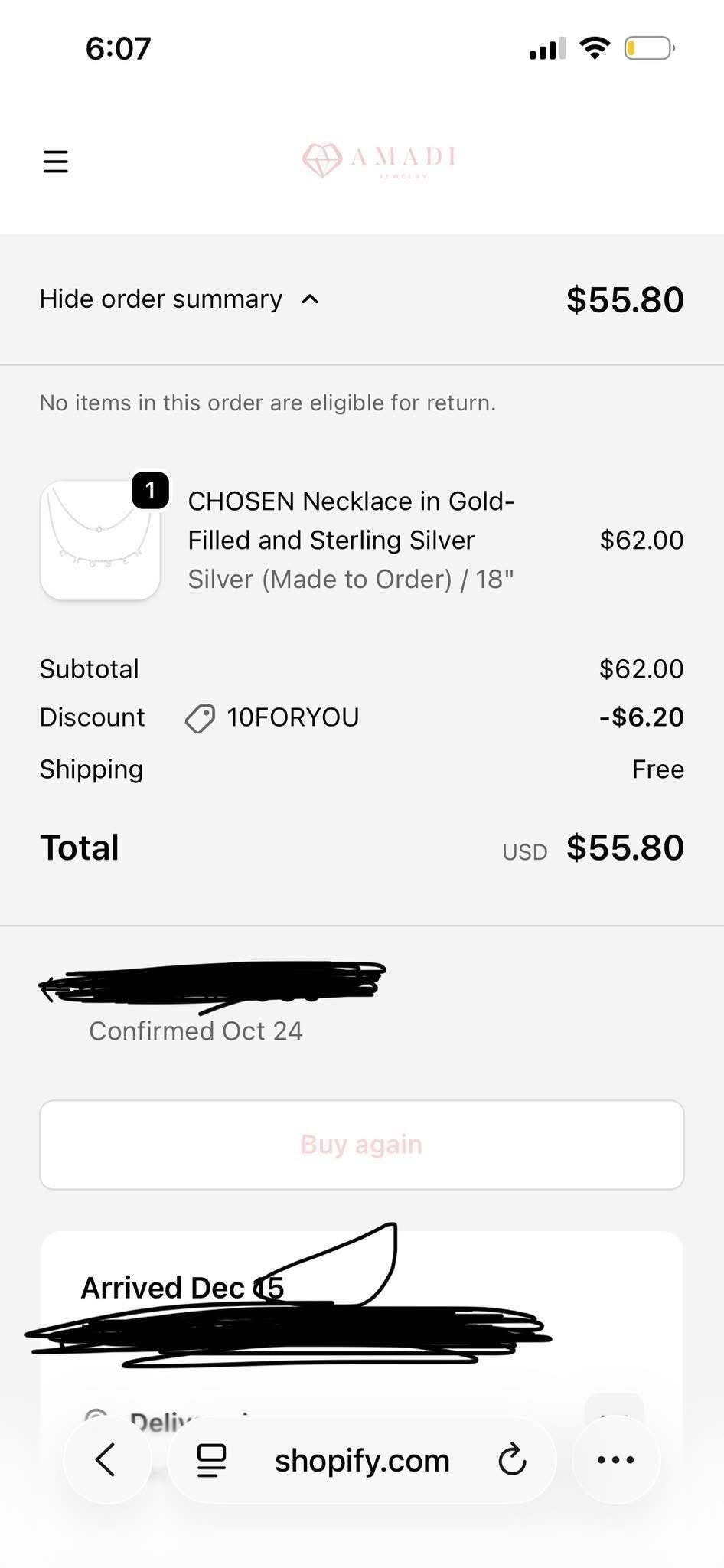Screen dimensions: 724x1568
Task: Tap the Buy again button
Action: [x=361, y=1145]
